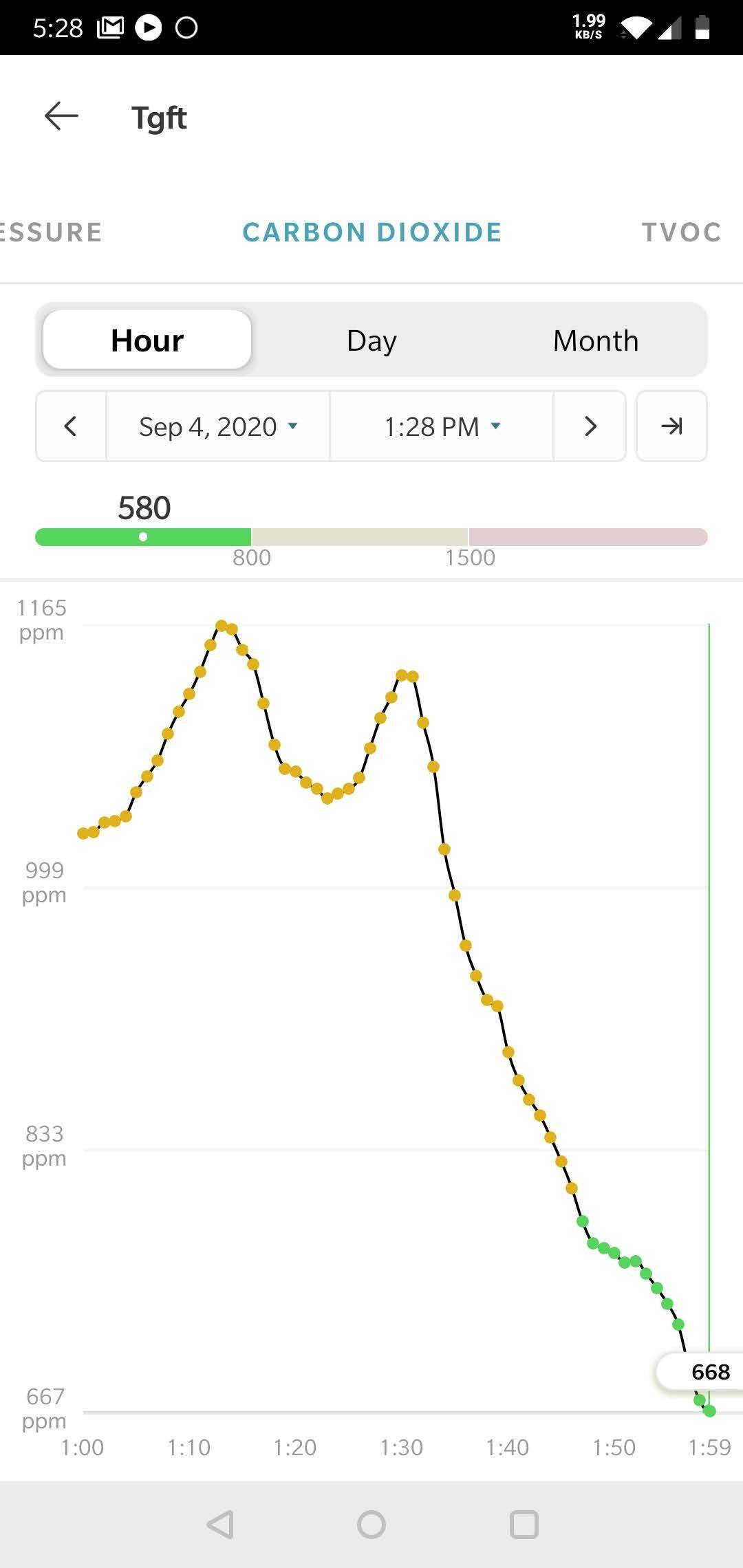Viewport: 743px width, 1568px height.
Task: Tap the system home button
Action: 371,1525
